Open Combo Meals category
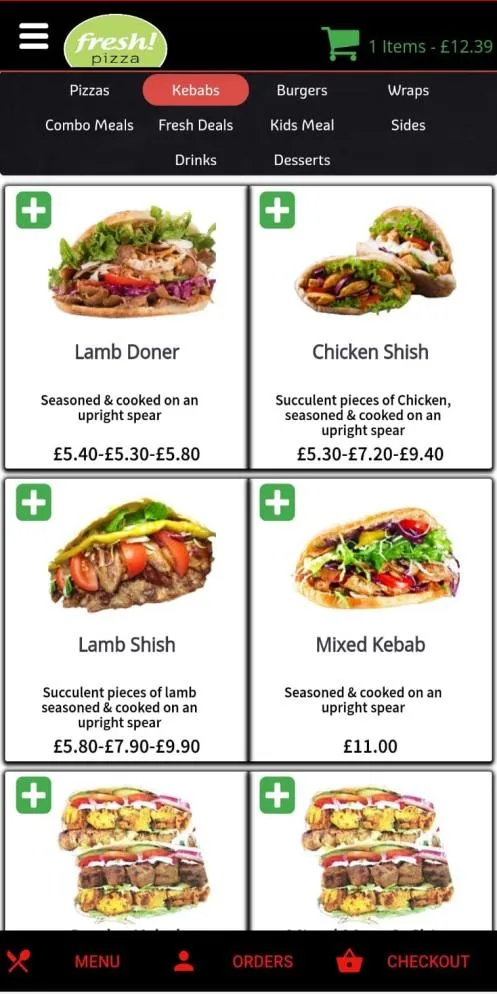This screenshot has width=497, height=994. pos(89,125)
